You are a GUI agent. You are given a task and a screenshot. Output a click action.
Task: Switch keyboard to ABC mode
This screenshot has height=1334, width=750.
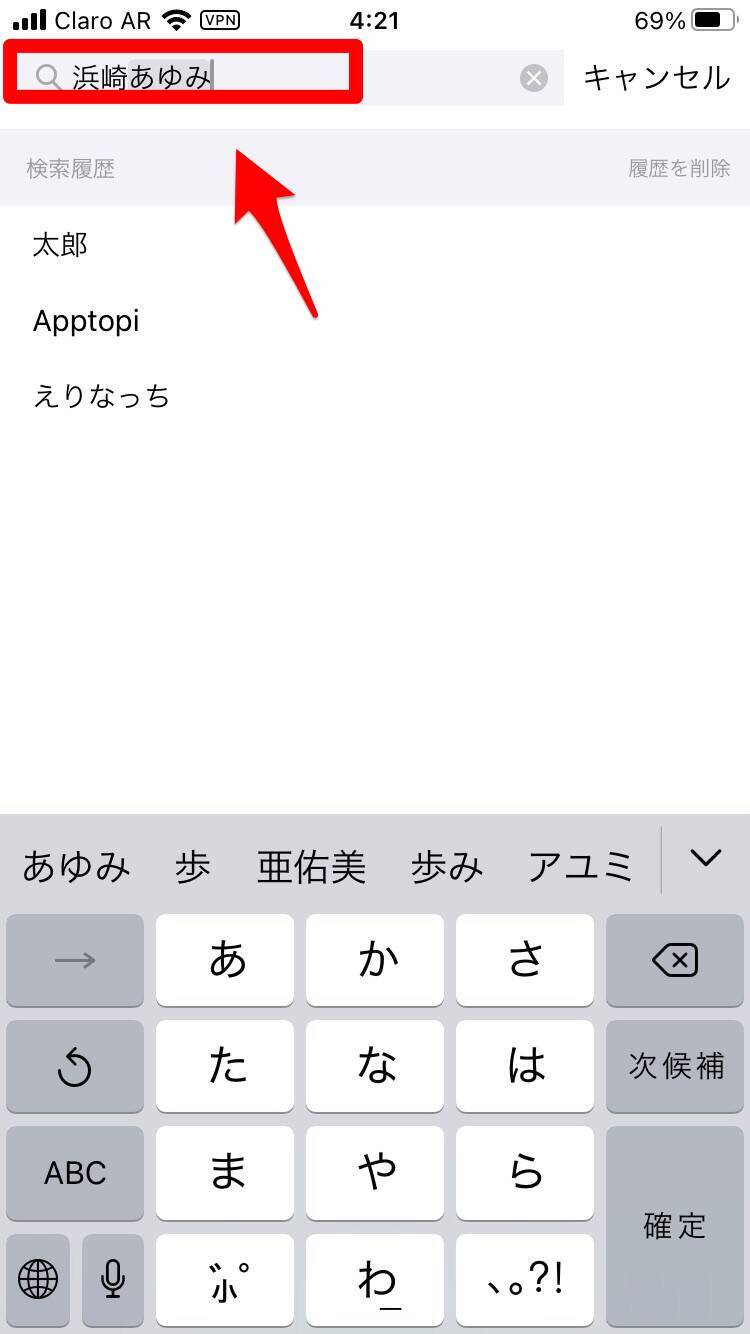point(75,1172)
